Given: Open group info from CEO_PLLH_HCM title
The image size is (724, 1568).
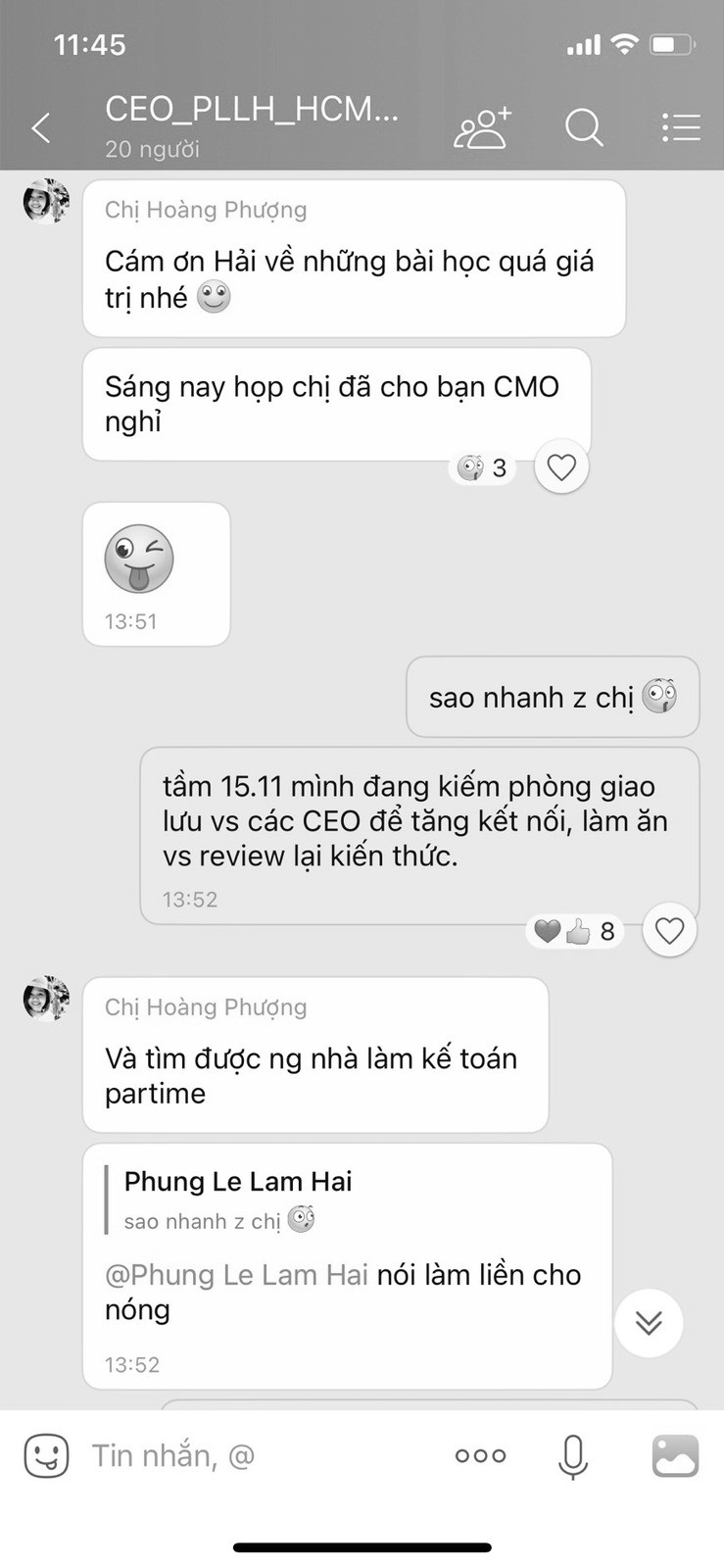Looking at the screenshot, I should point(252,110).
